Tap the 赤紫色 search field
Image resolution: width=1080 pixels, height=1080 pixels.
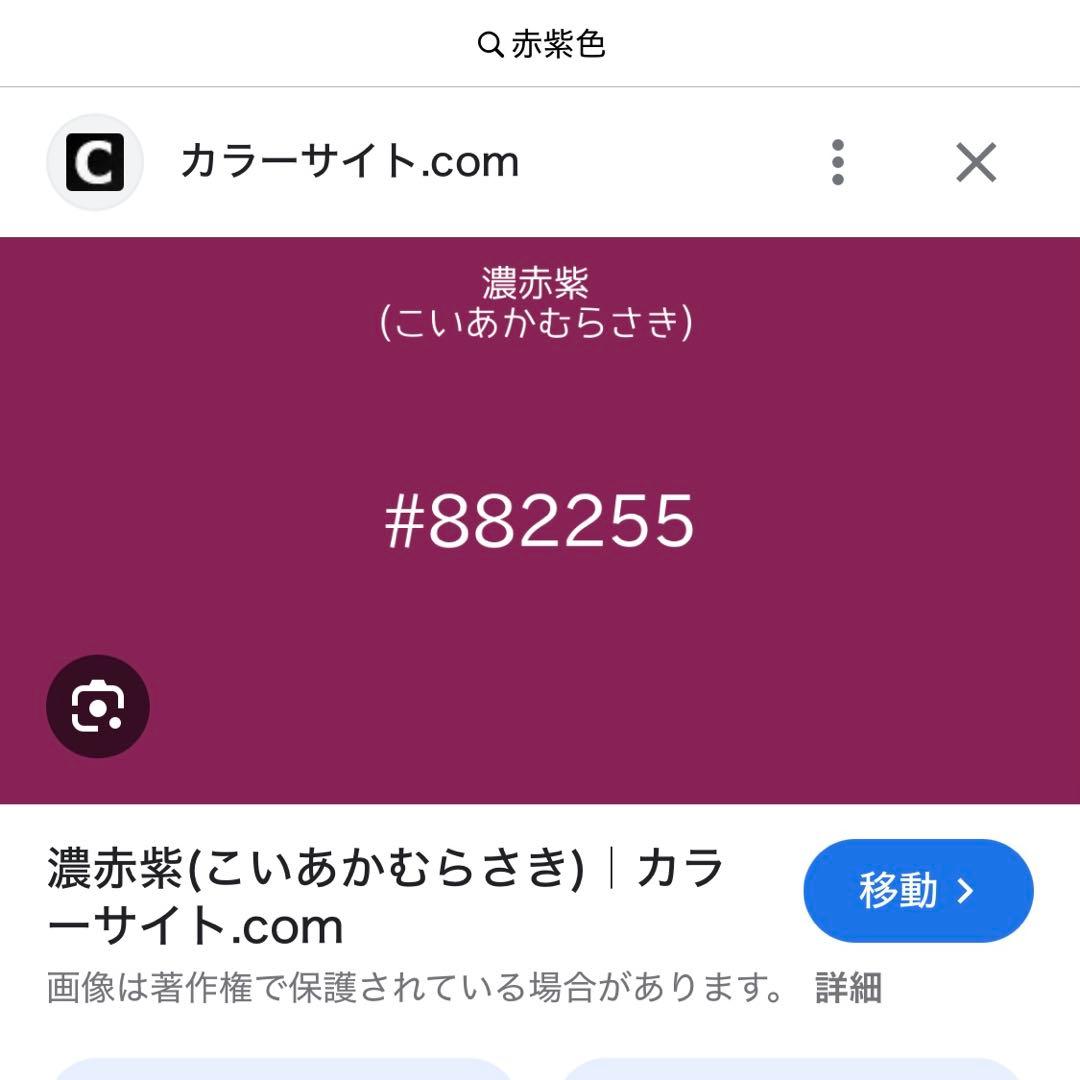click(x=541, y=44)
